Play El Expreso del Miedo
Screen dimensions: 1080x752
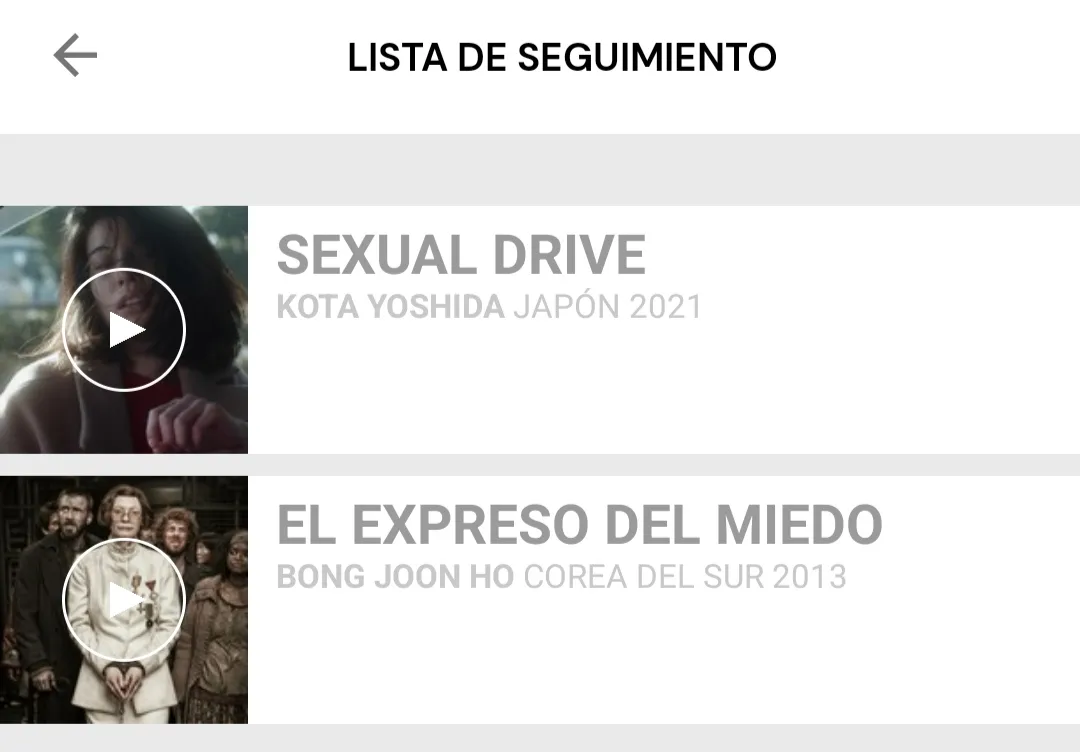(x=124, y=600)
